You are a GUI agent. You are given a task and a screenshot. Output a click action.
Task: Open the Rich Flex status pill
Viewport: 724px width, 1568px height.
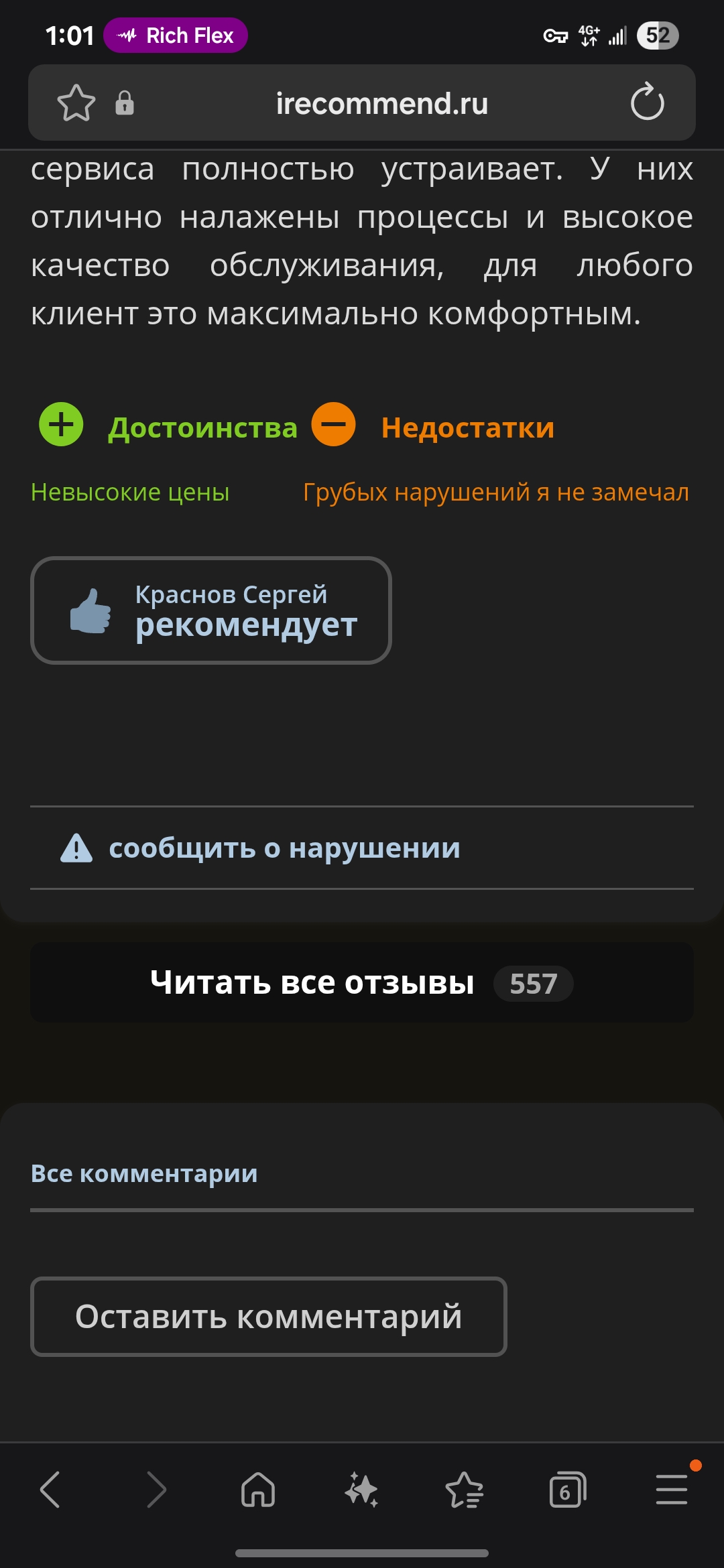click(176, 36)
